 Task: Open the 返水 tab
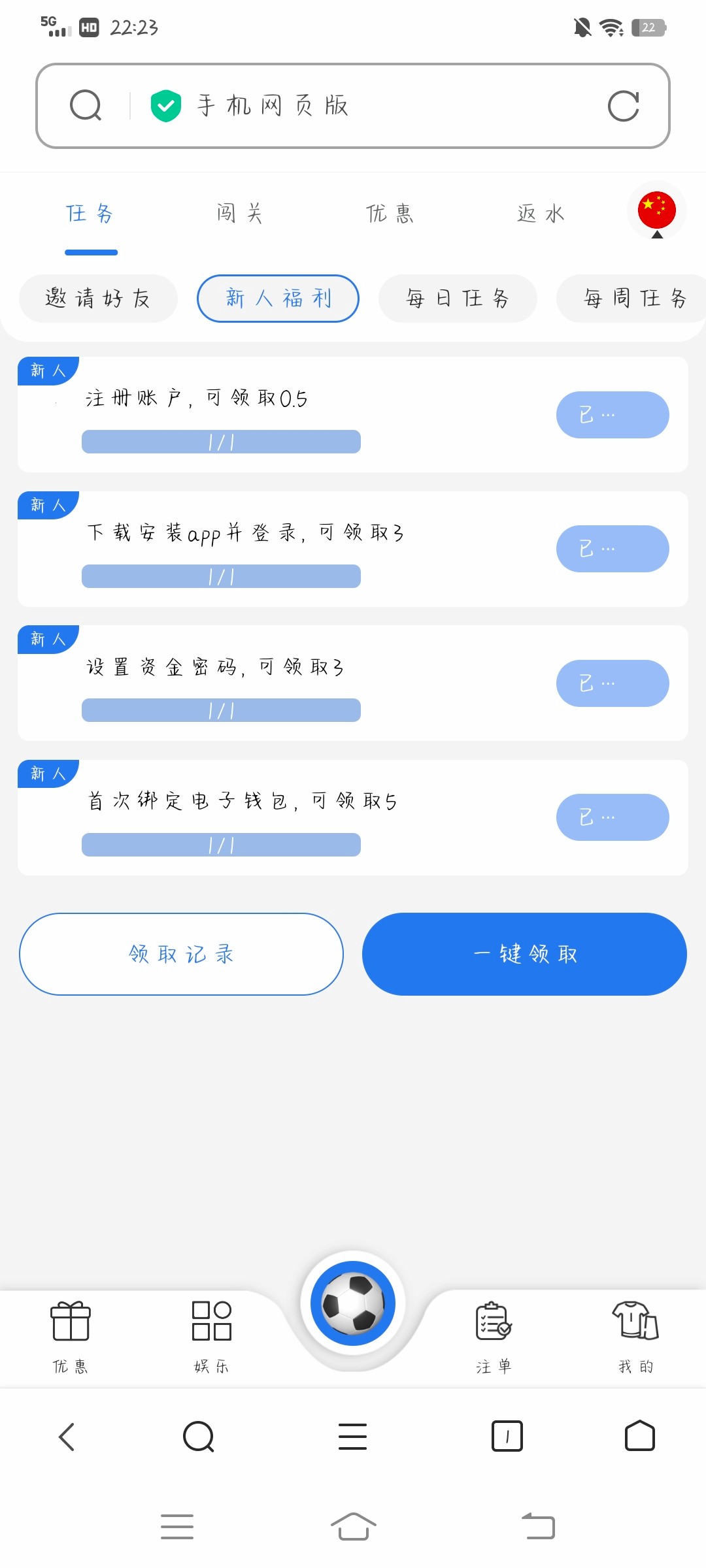541,214
